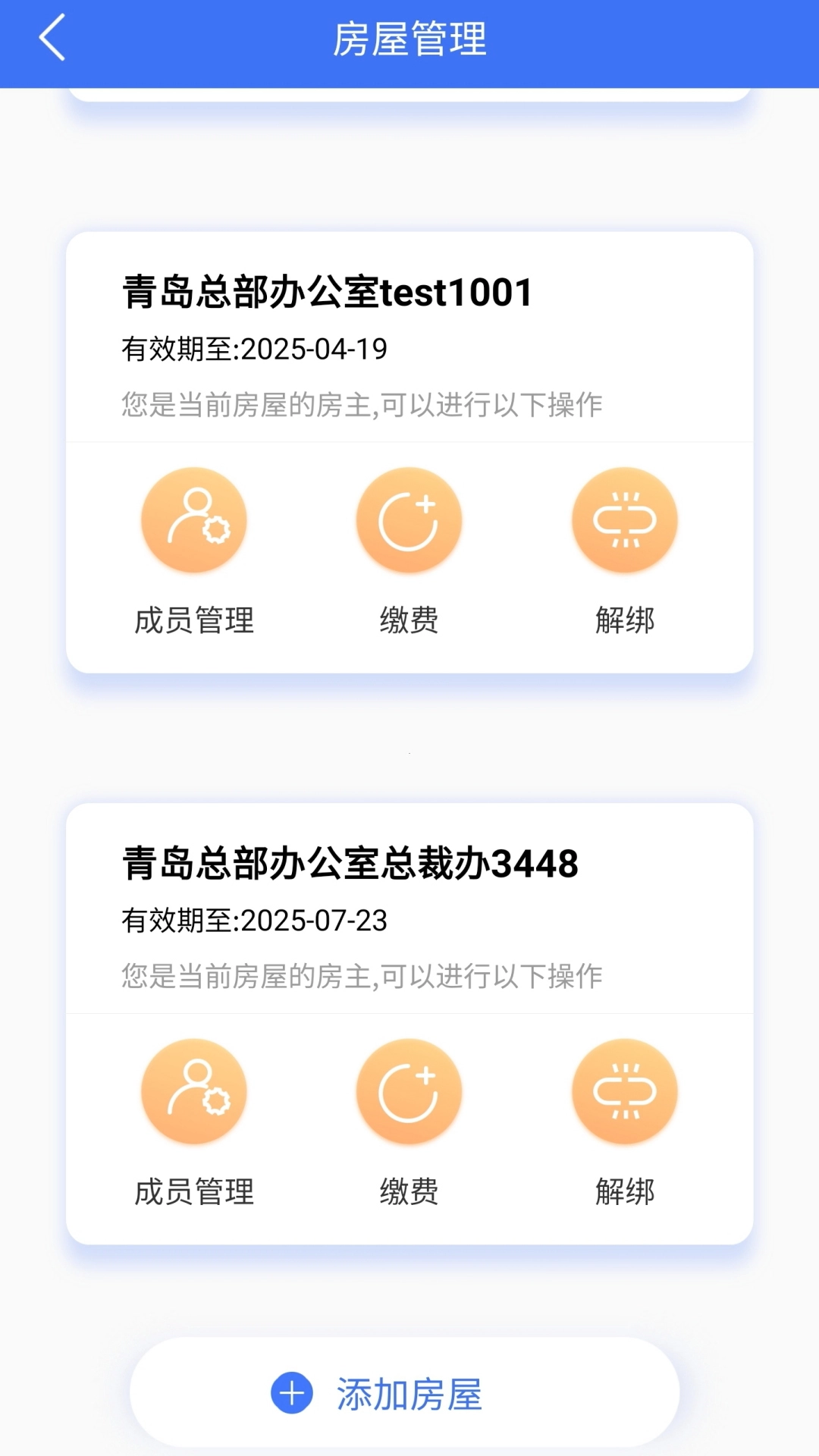The width and height of the screenshot is (819, 1456).
Task: Tap the back arrow in the title bar
Action: click(50, 37)
